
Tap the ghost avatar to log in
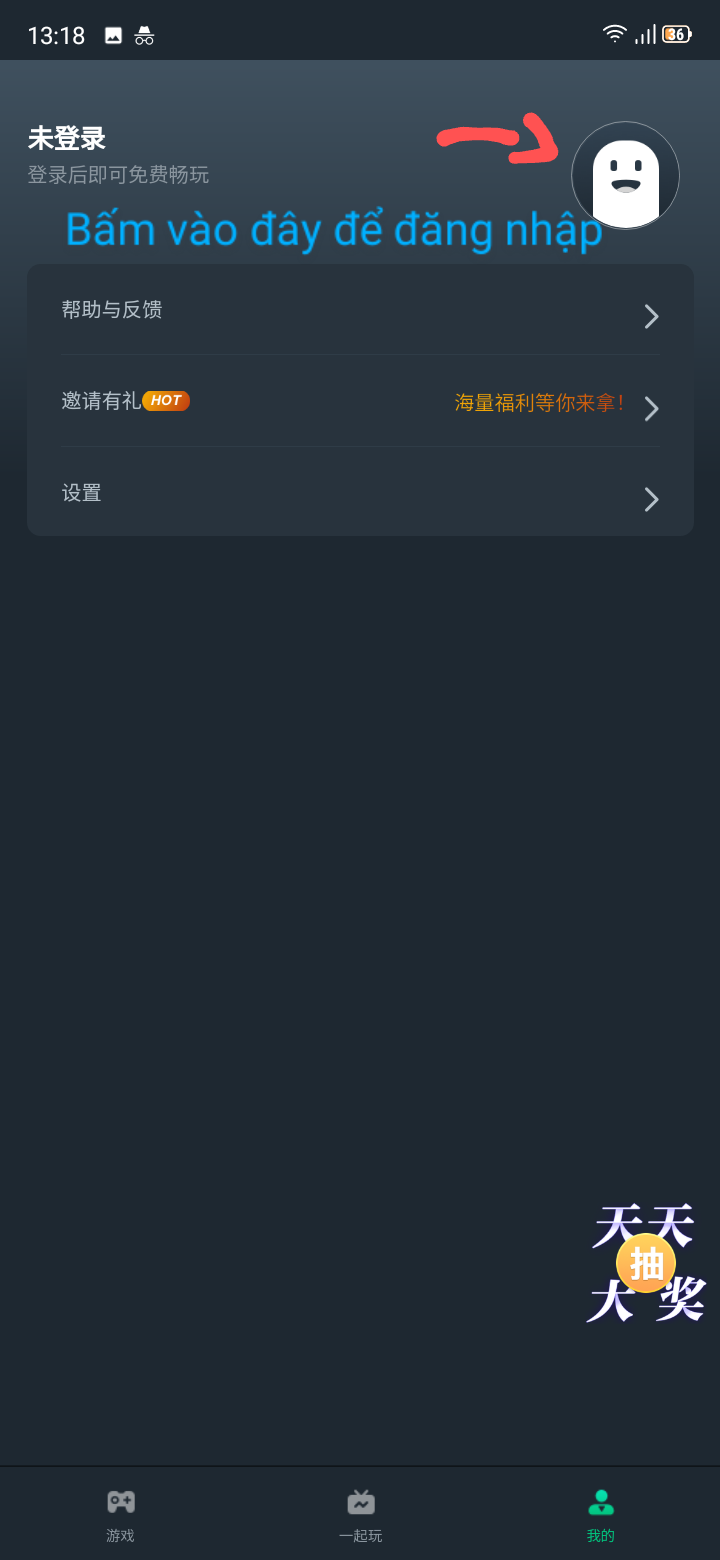(x=625, y=176)
